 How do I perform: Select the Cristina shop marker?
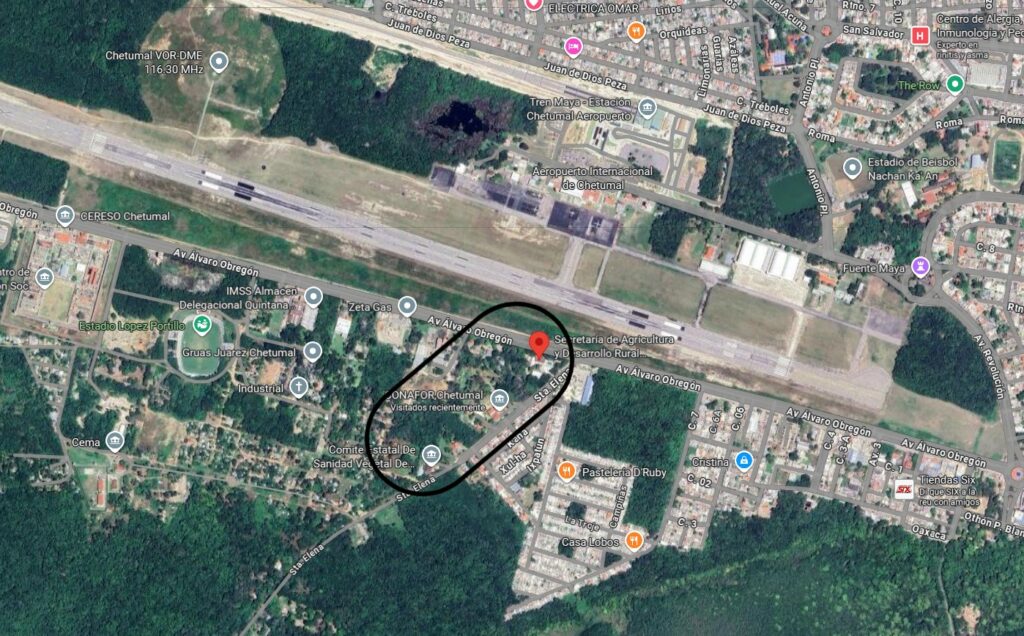pyautogui.click(x=743, y=460)
